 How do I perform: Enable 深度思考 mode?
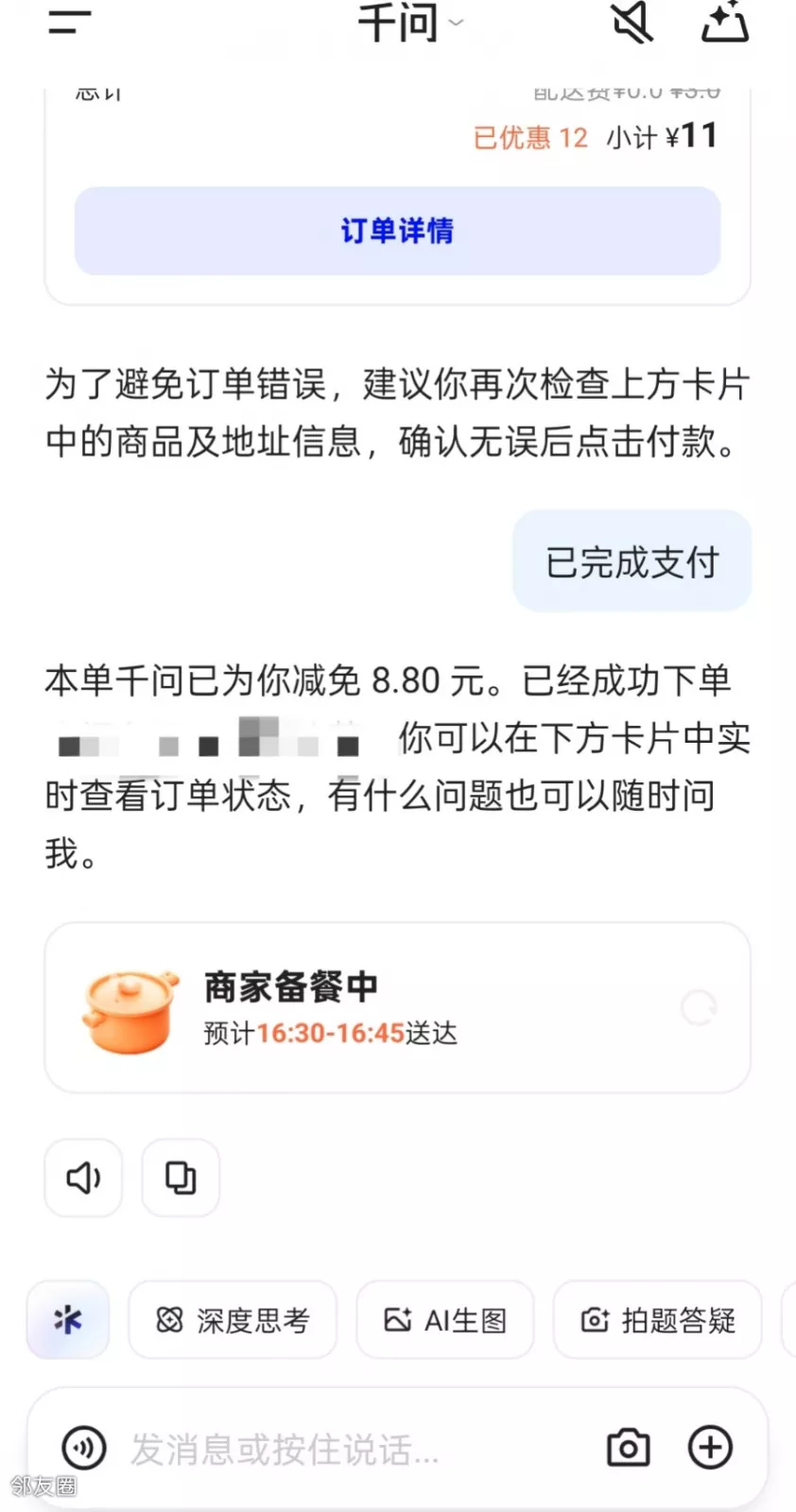tap(233, 1320)
